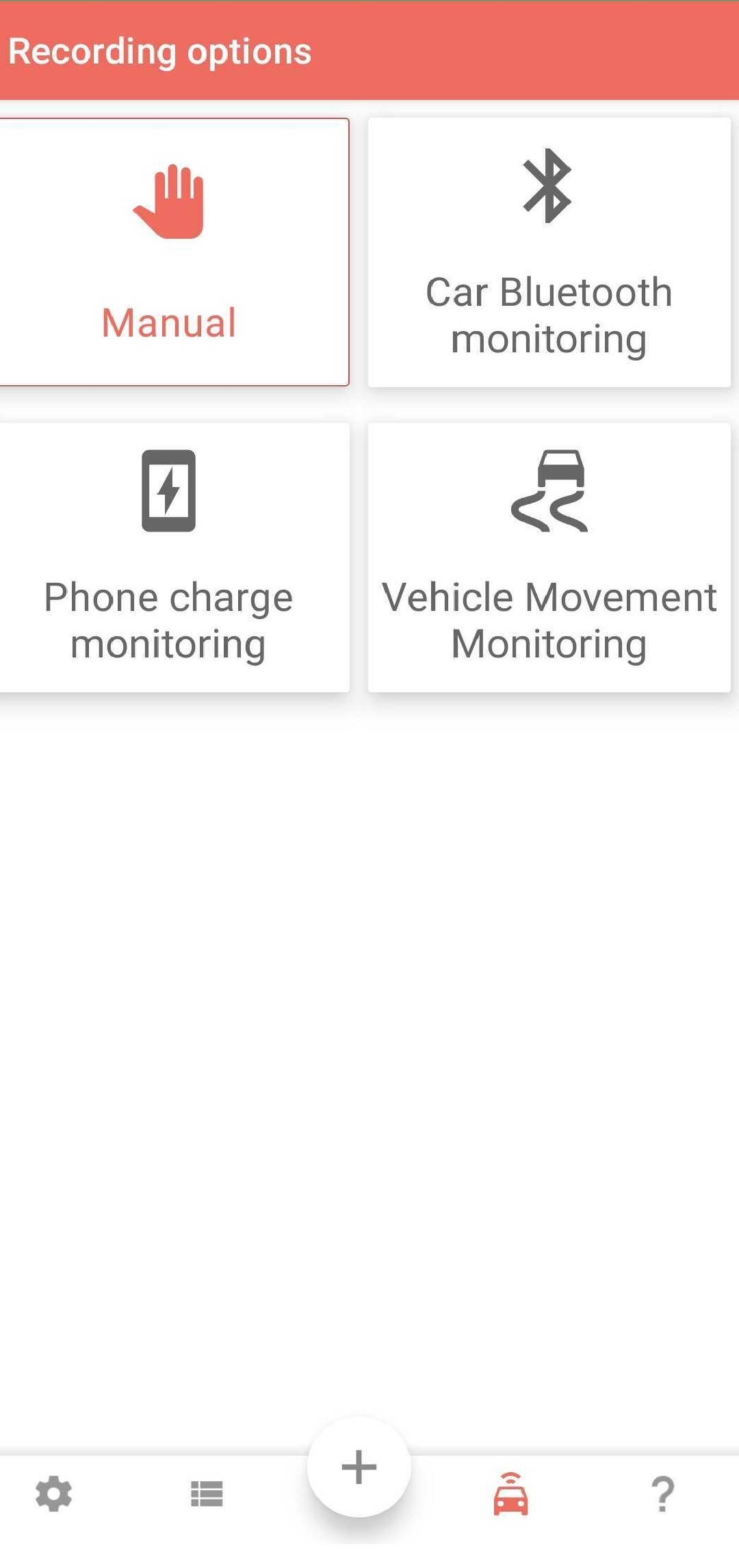Choose Car Bluetooth monitoring

click(549, 252)
